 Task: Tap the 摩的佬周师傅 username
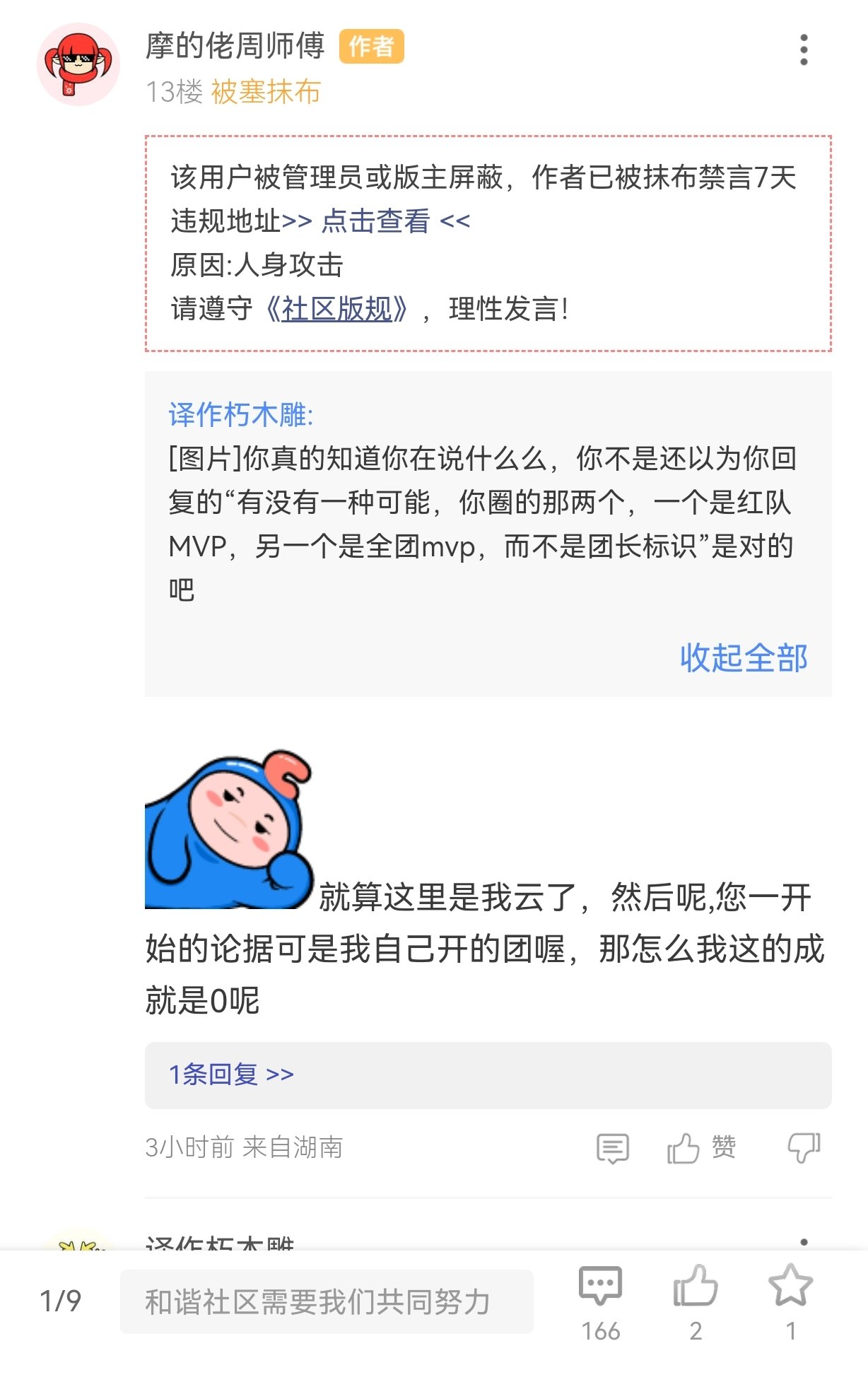pyautogui.click(x=235, y=46)
